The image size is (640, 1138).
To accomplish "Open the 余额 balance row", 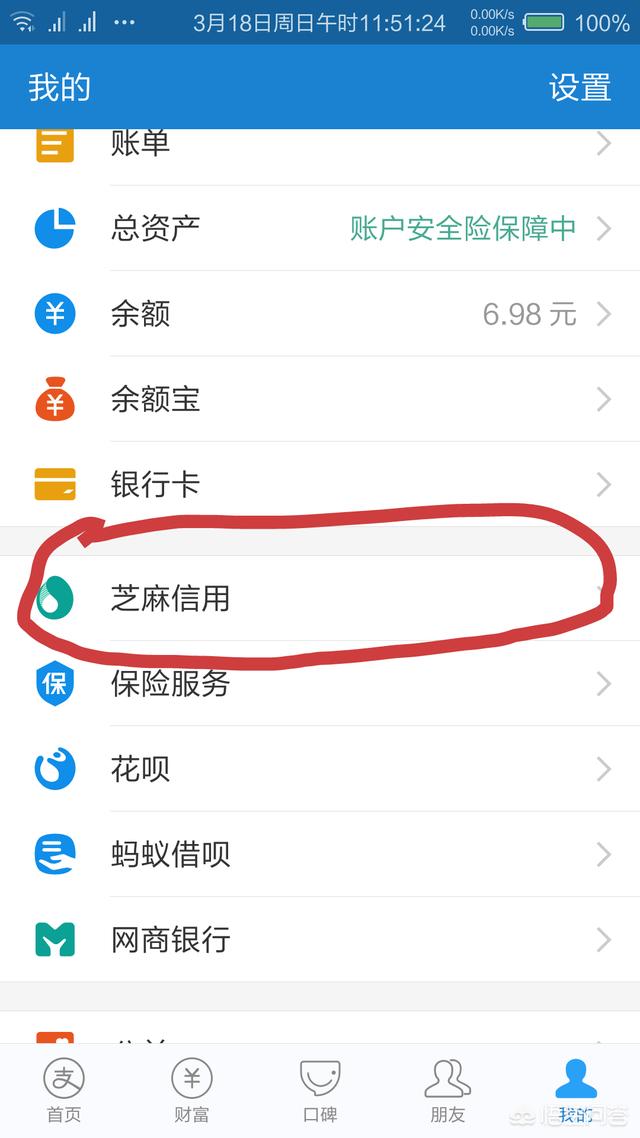I will pyautogui.click(x=320, y=314).
